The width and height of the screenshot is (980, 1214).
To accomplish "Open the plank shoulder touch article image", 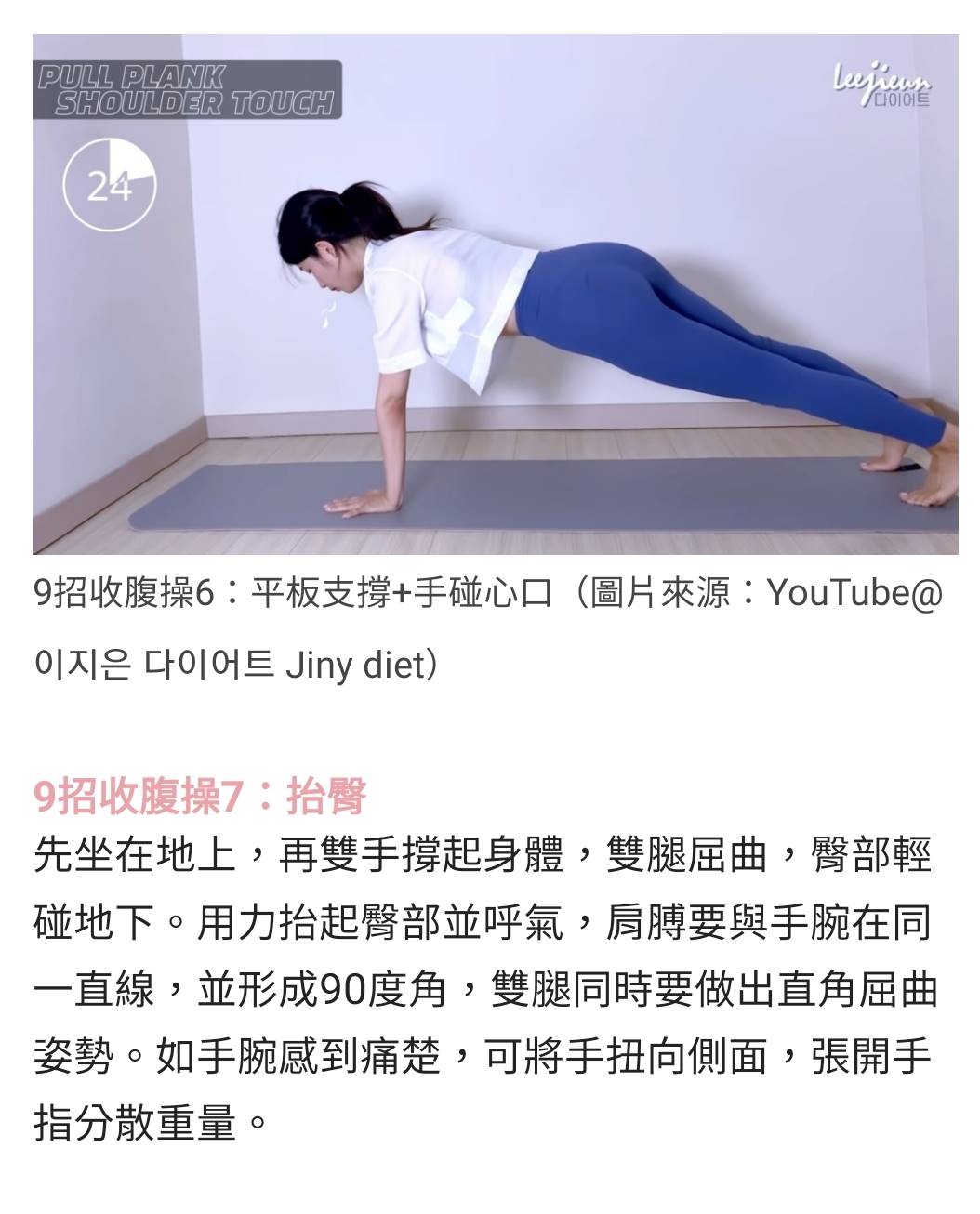I will (495, 295).
